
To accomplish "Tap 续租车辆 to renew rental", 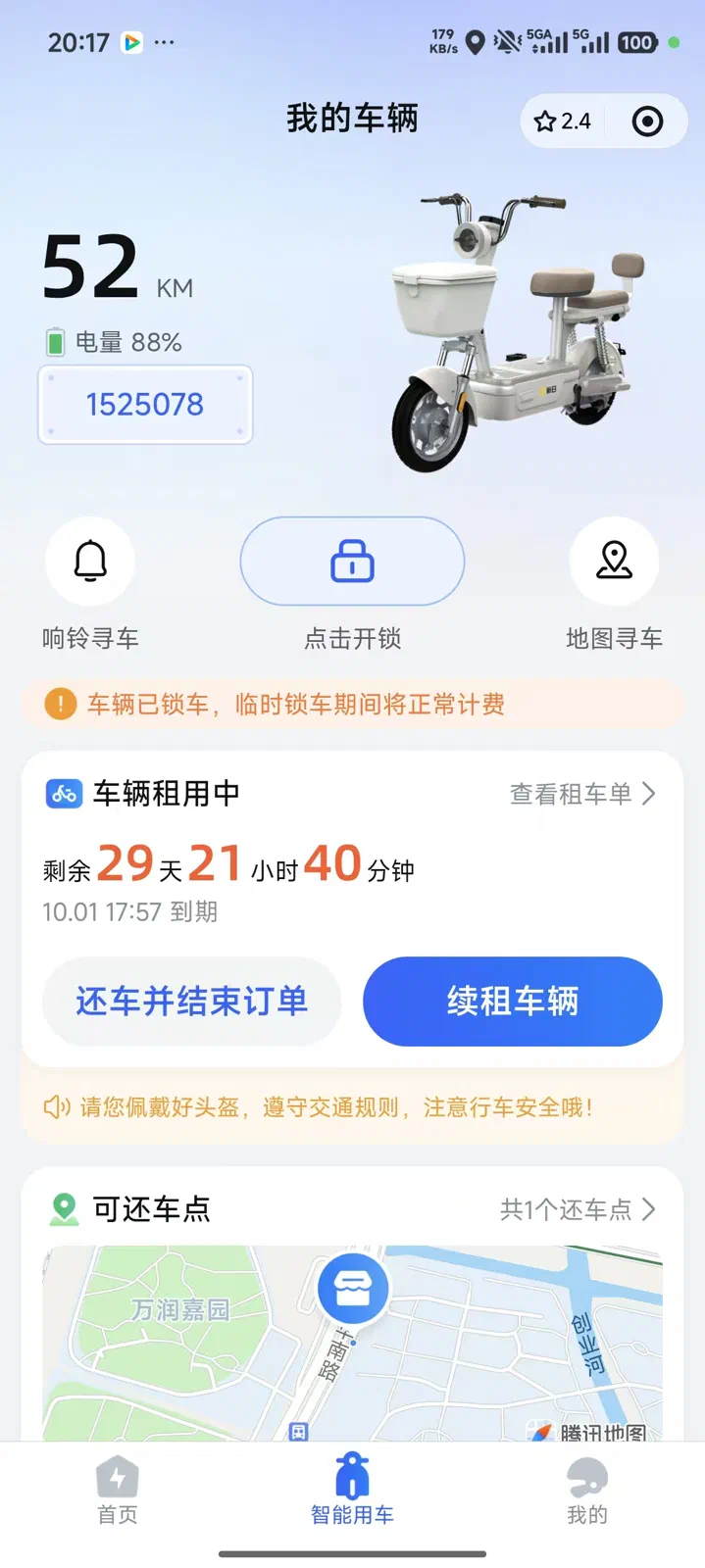I will (x=513, y=1002).
